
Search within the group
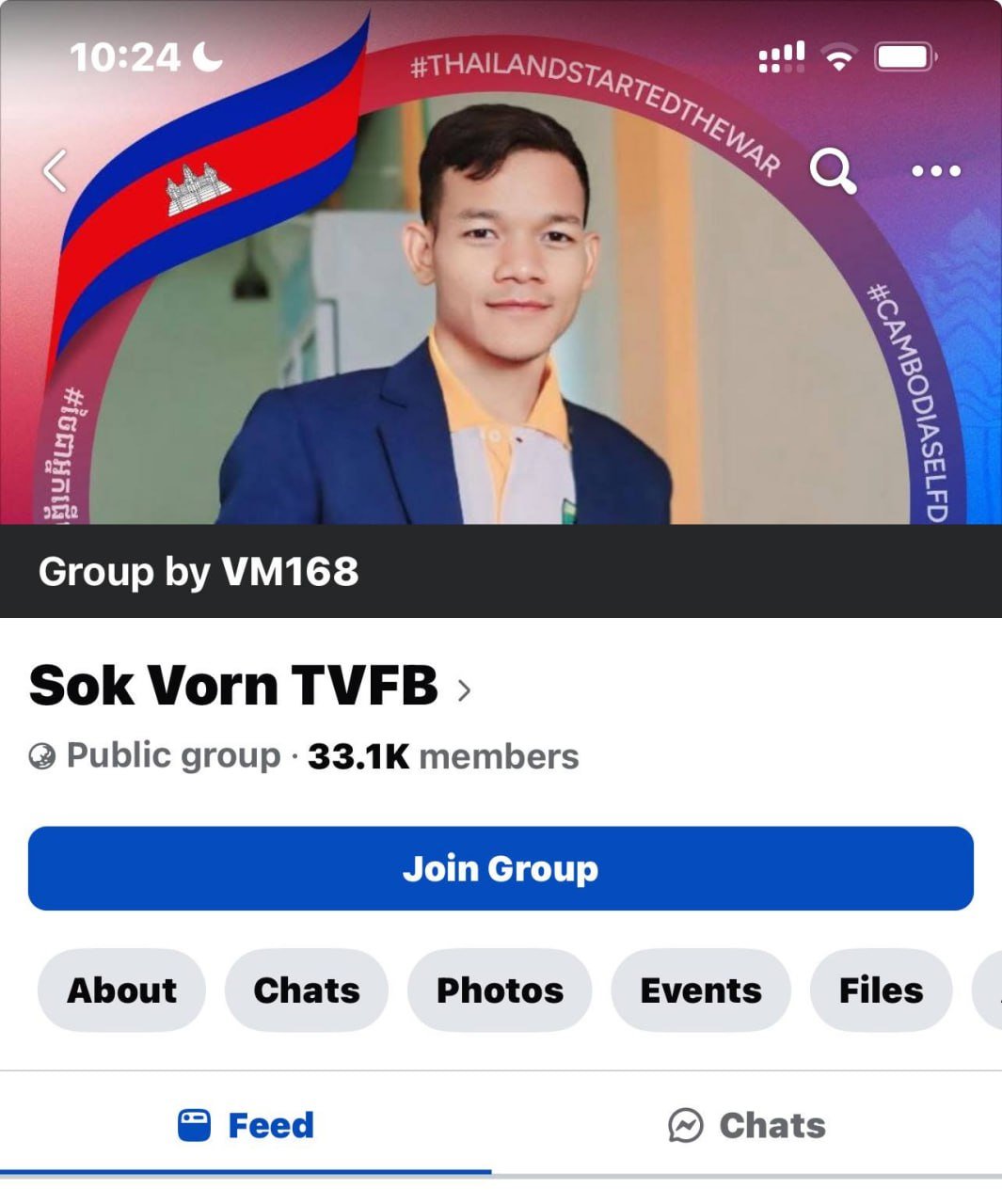tap(833, 171)
